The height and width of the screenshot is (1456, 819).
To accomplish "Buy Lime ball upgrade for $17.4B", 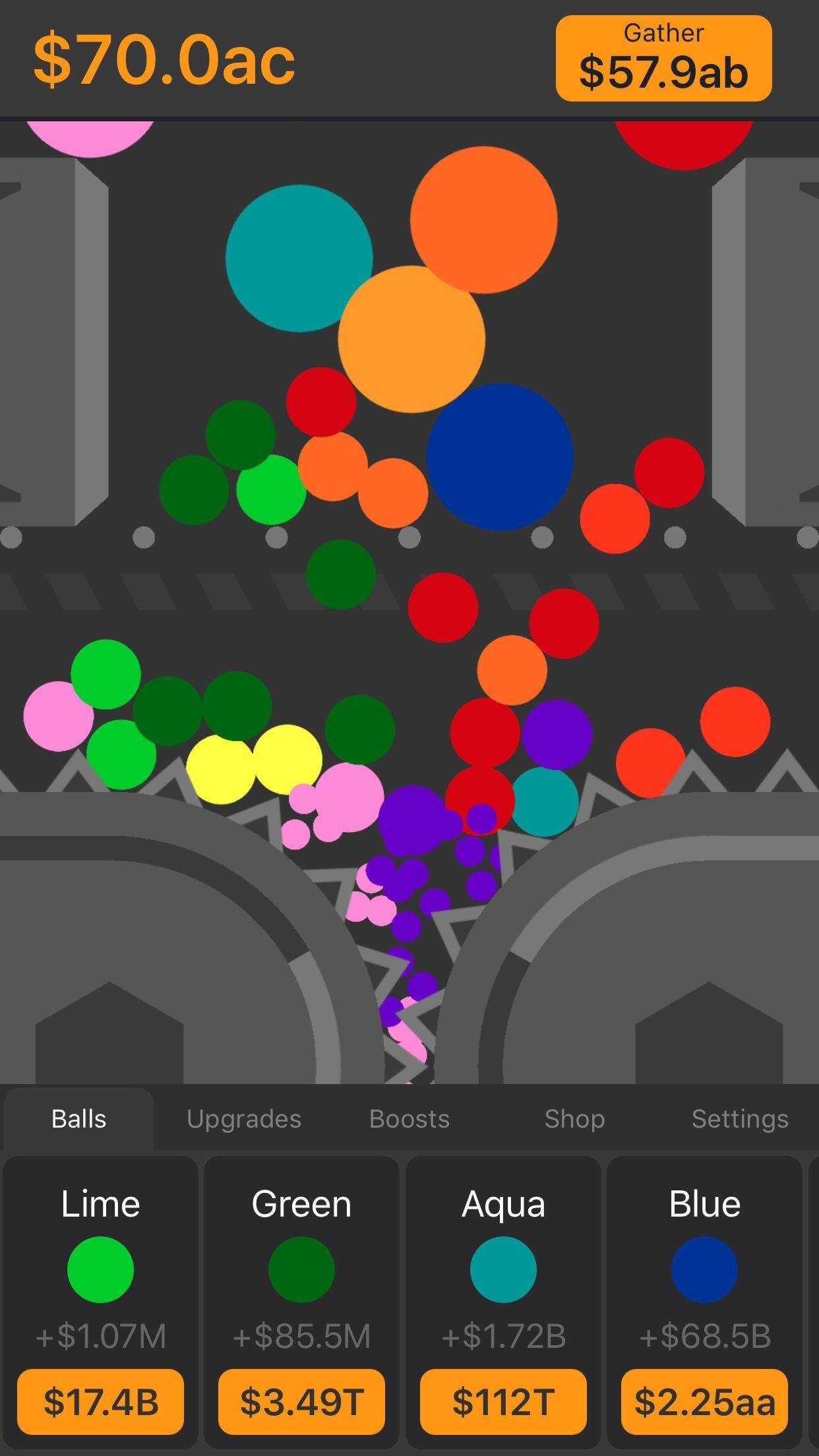I will click(101, 1401).
